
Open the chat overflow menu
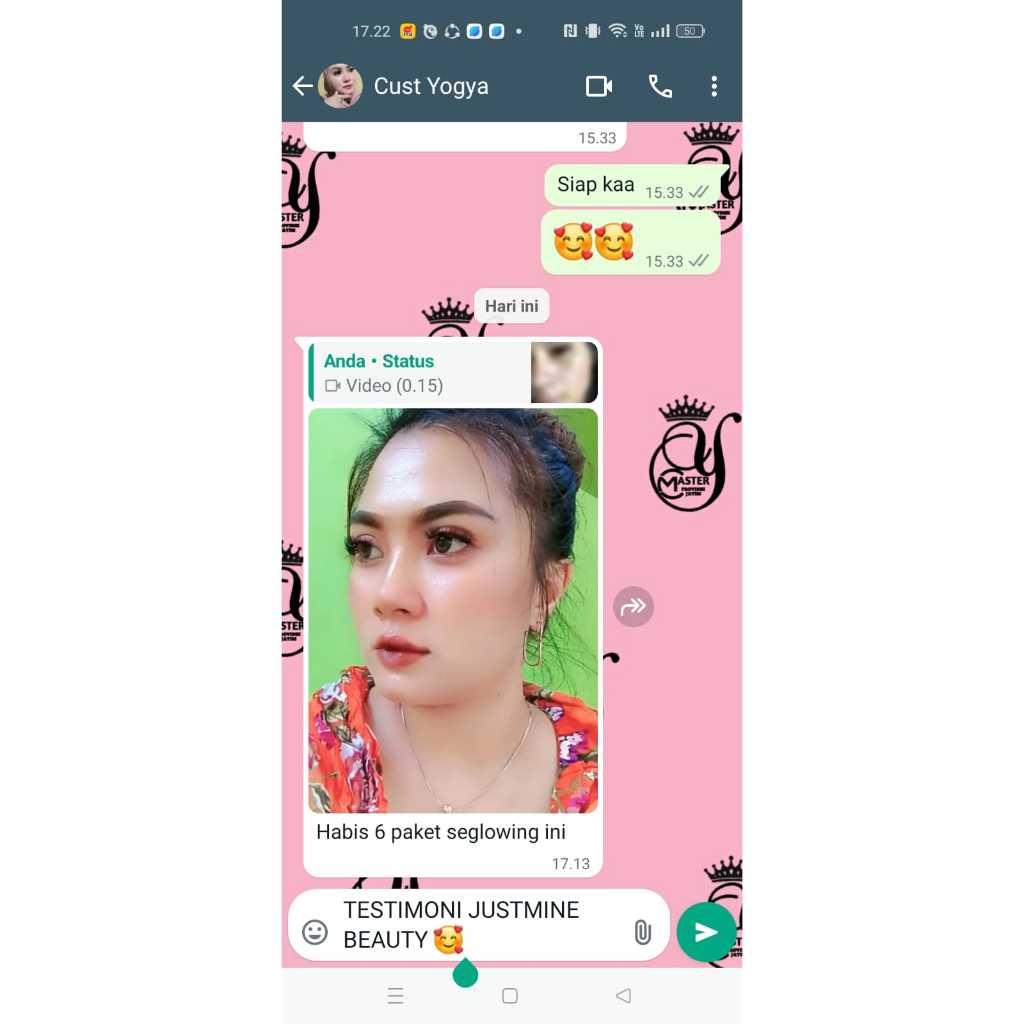pyautogui.click(x=714, y=86)
